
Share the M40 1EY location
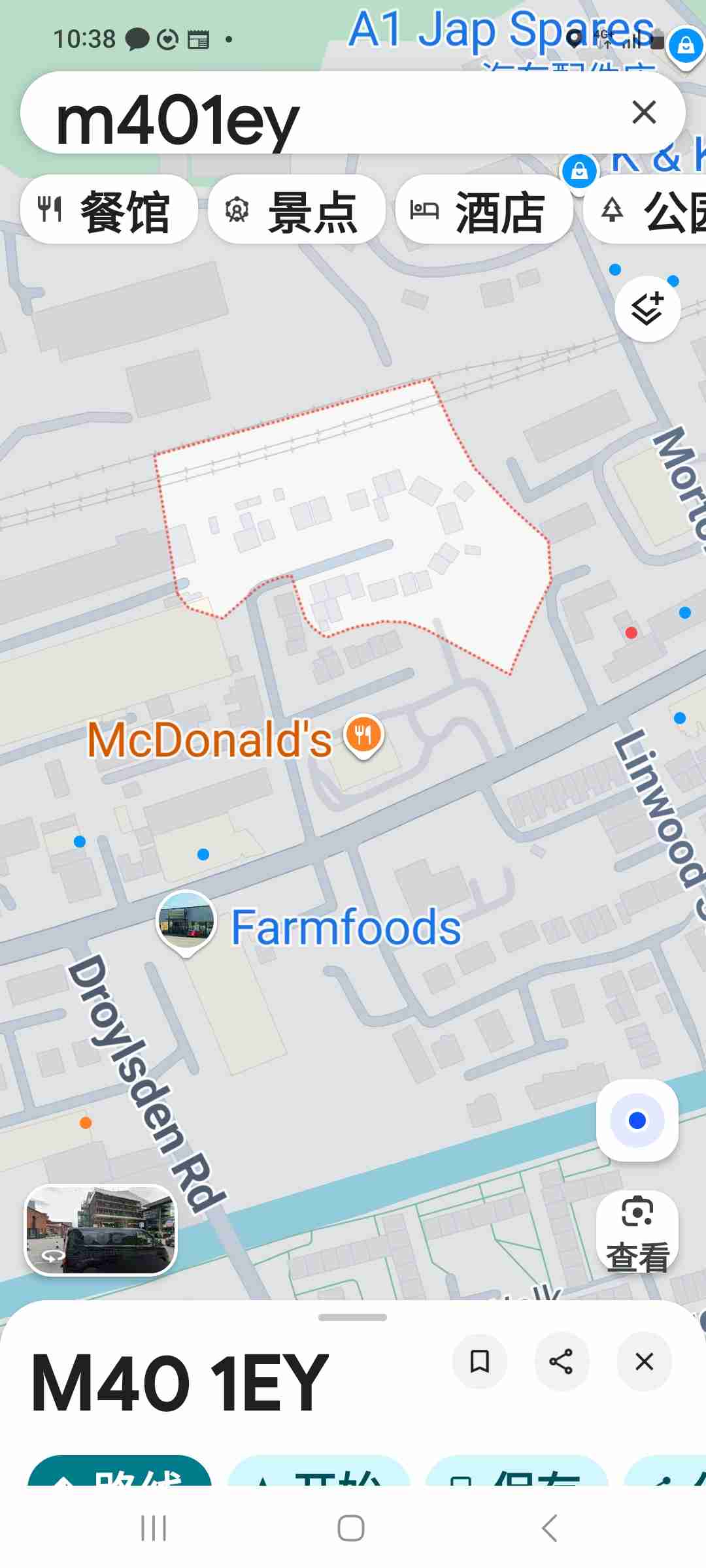click(562, 1362)
